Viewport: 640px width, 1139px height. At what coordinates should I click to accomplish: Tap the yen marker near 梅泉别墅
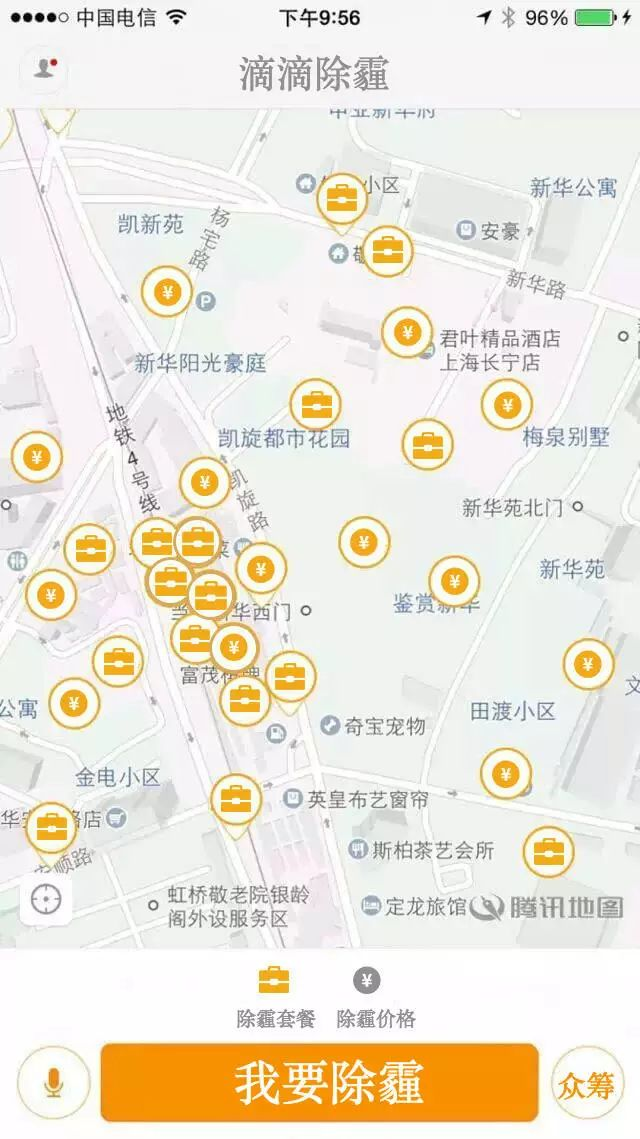pos(507,405)
